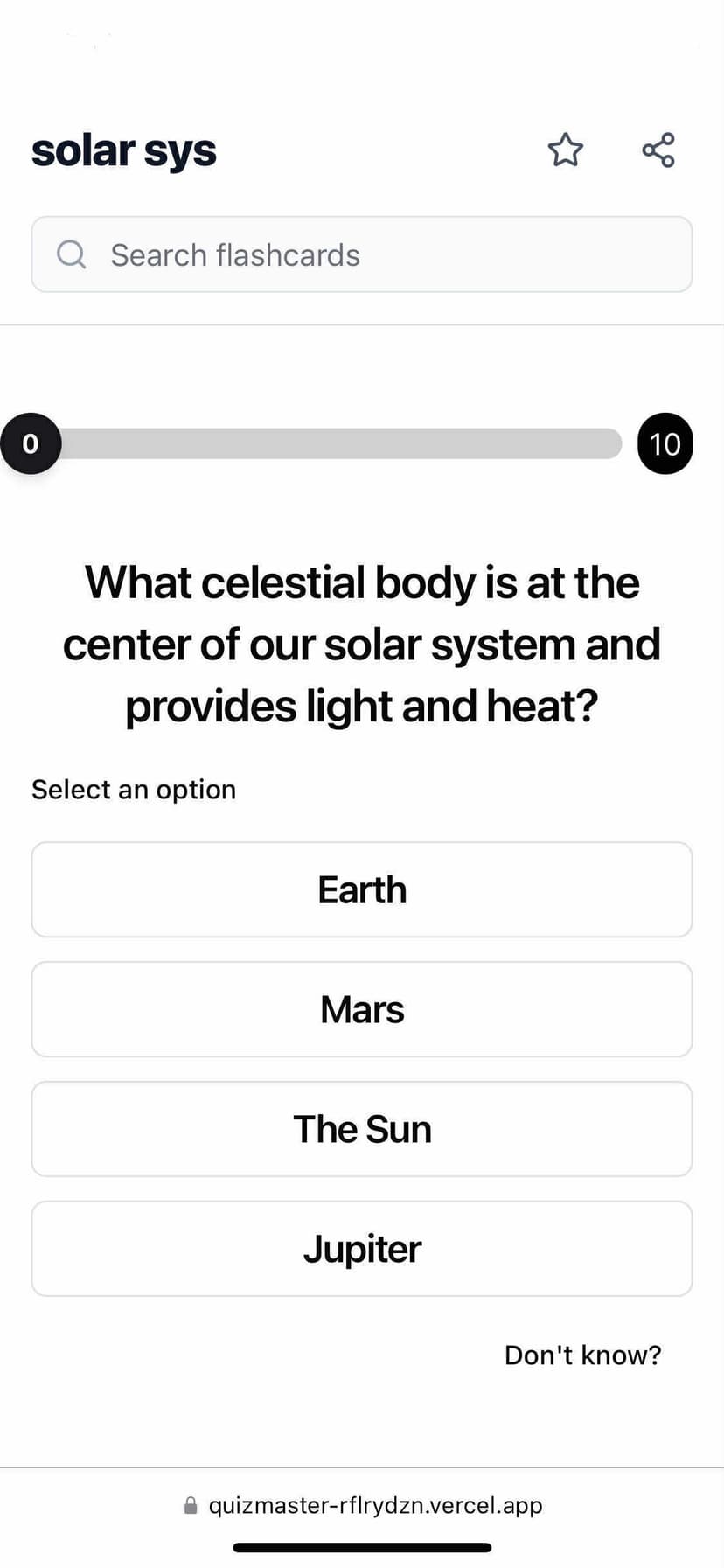The image size is (724, 1568).
Task: Select the Earth answer option
Action: [x=362, y=889]
